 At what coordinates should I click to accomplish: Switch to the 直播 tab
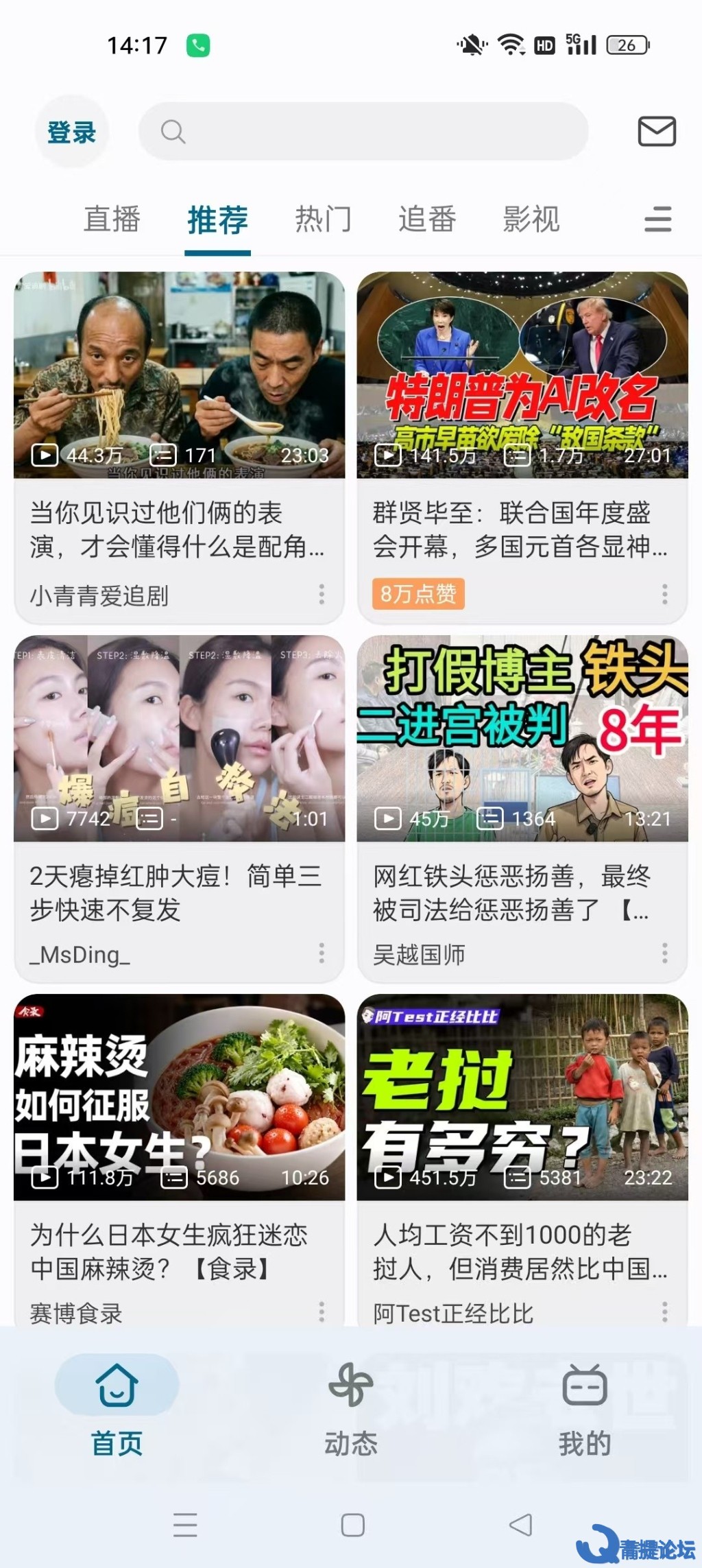[x=112, y=219]
